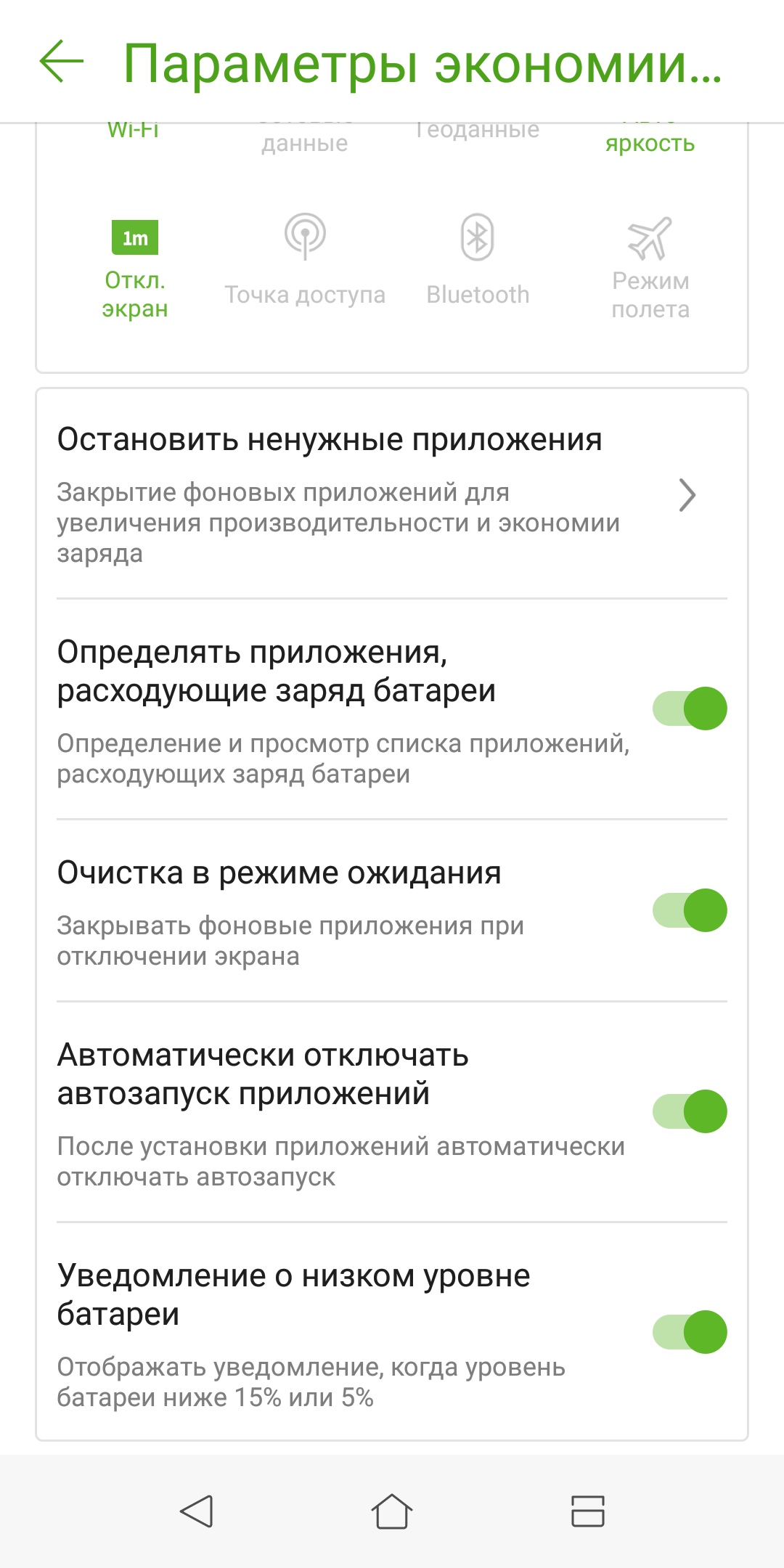Turn off Очистка в режиме ожидания

click(x=690, y=910)
